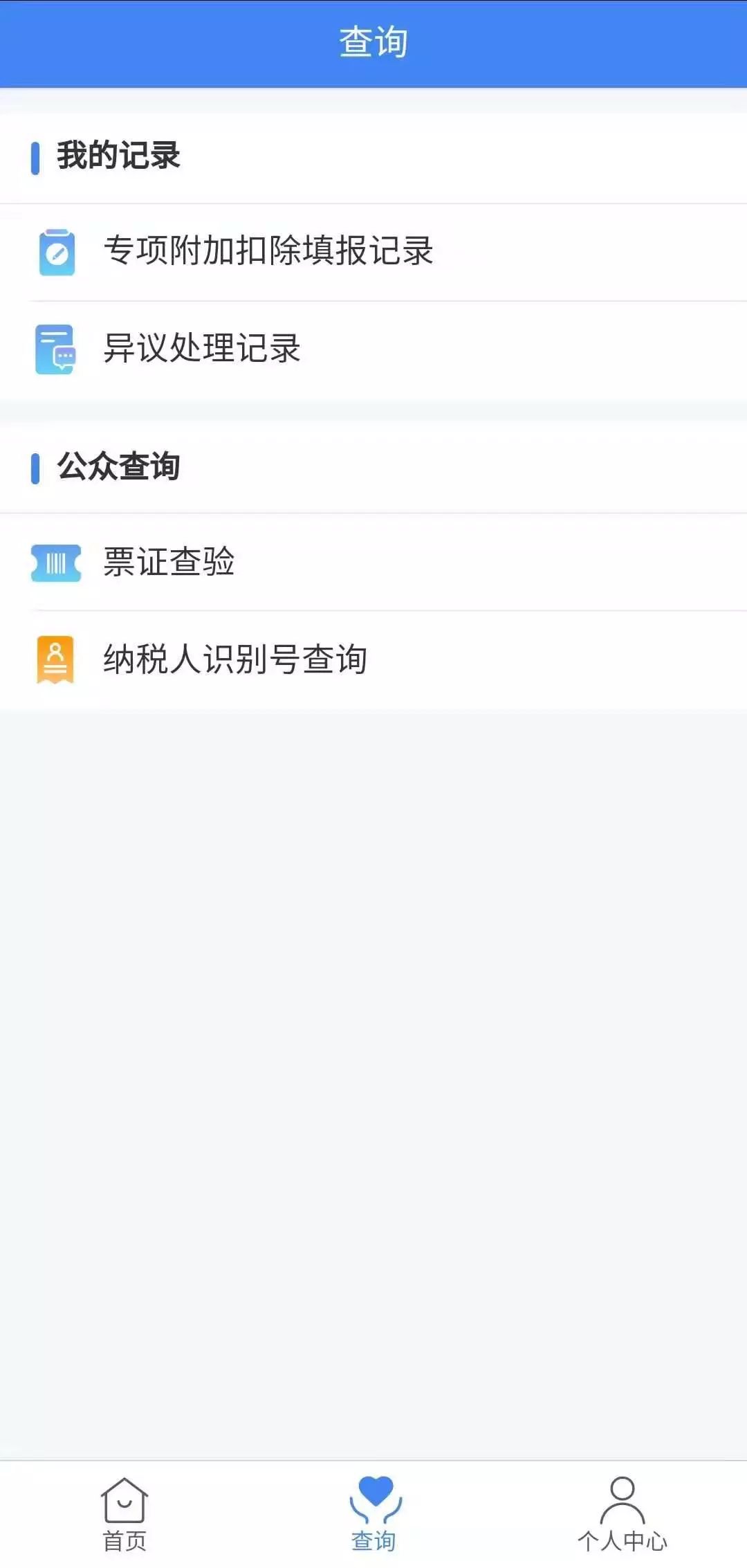Tap the 查询 tab

[x=373, y=1513]
